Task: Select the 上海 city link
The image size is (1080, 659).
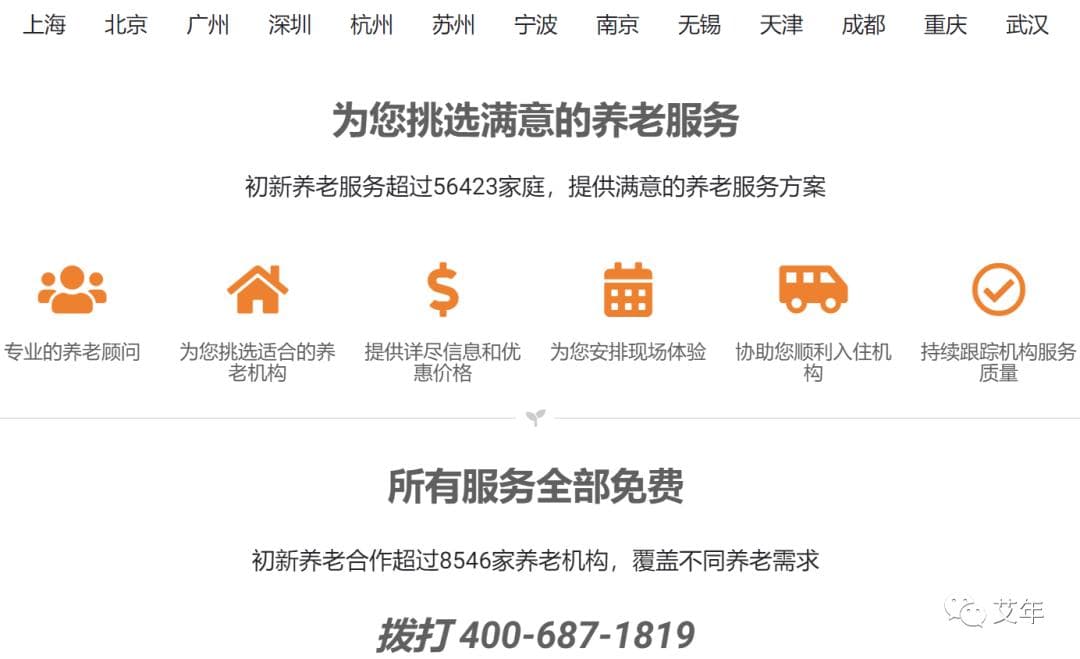Action: click(44, 25)
